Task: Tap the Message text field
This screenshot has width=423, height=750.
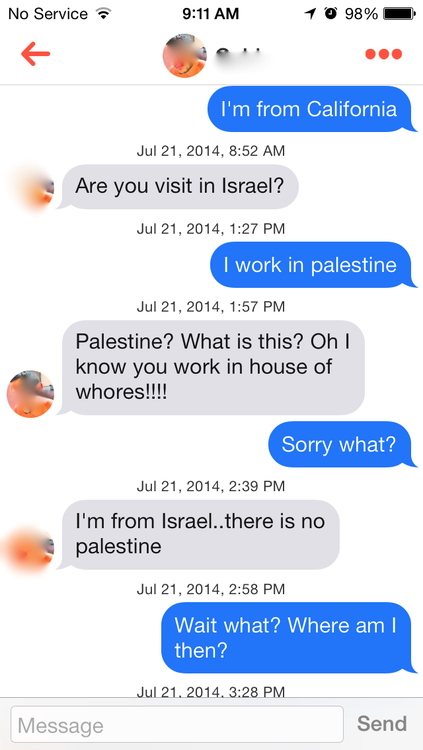Action: (x=177, y=724)
